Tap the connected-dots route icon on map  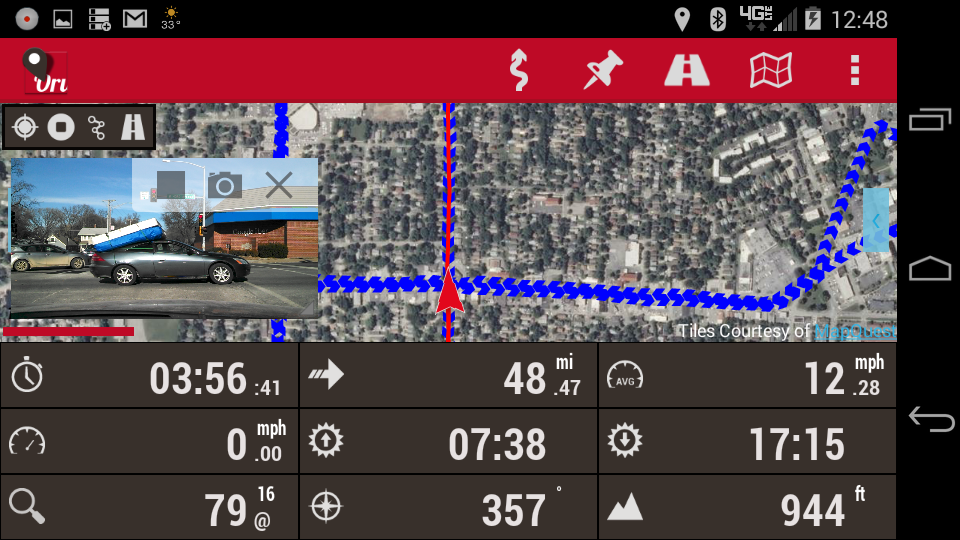pyautogui.click(x=97, y=127)
